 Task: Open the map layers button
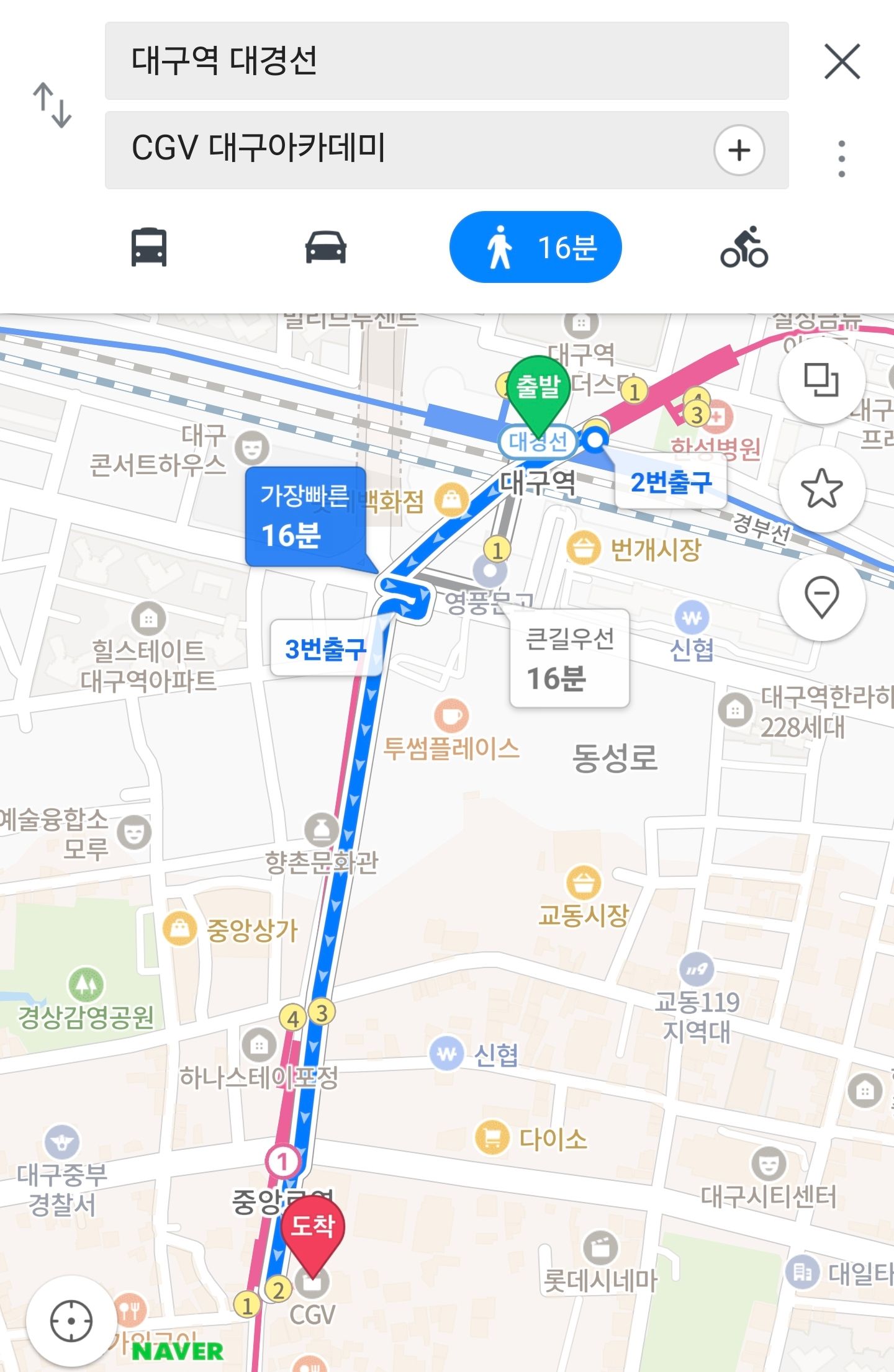click(x=821, y=380)
